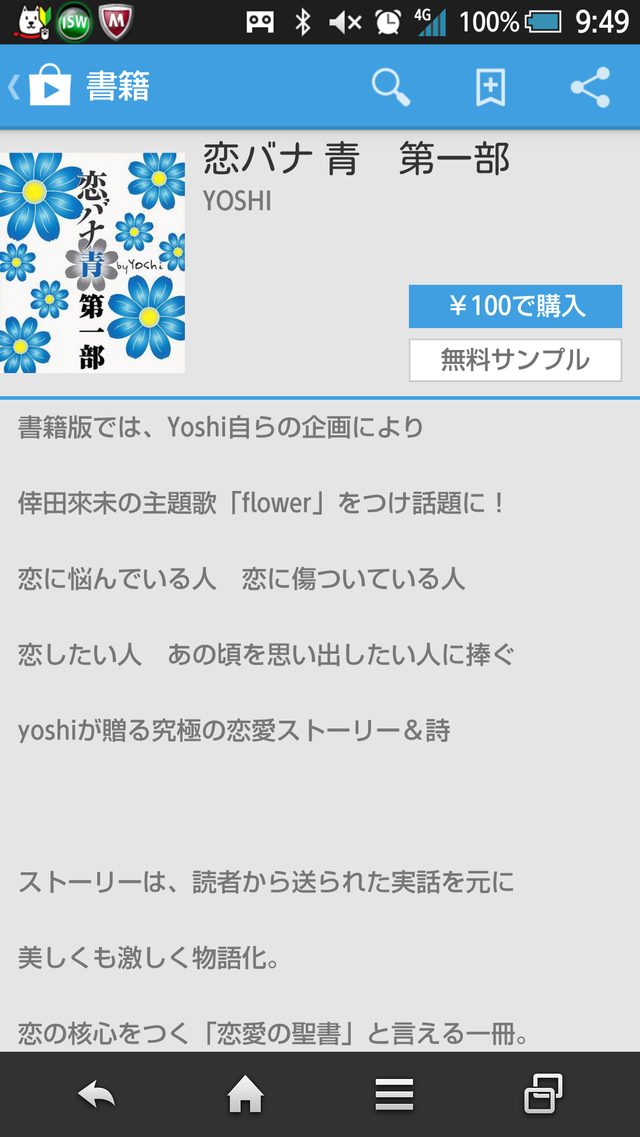Share this book
Screen dimensions: 640x1137
click(590, 87)
